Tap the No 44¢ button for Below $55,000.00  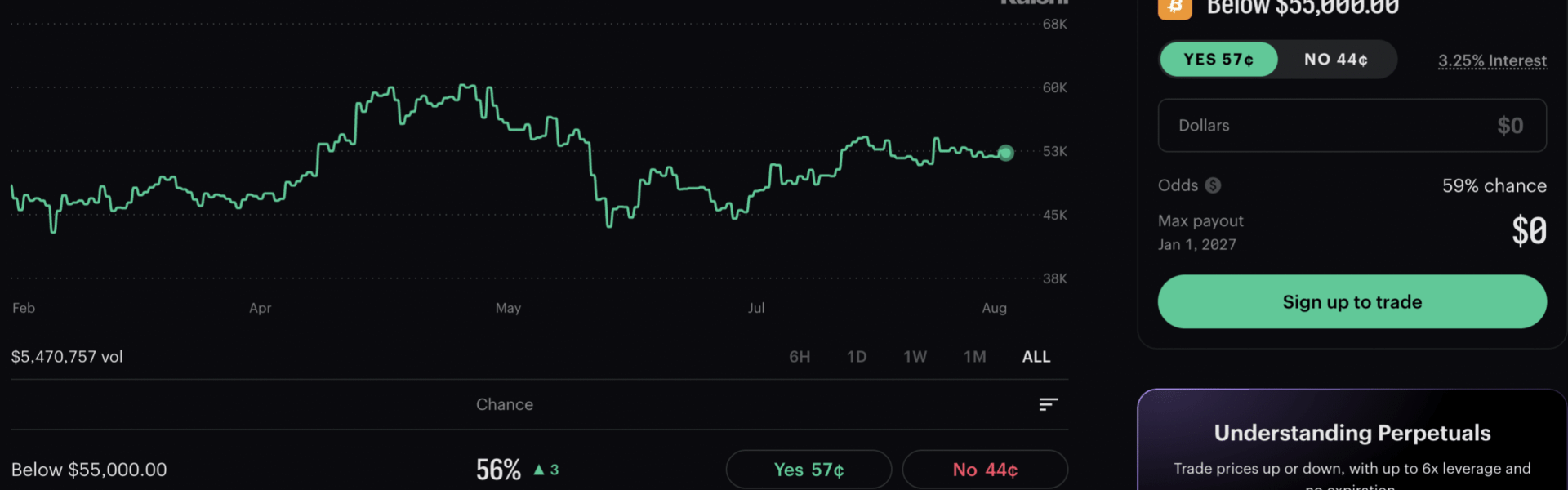tap(985, 470)
